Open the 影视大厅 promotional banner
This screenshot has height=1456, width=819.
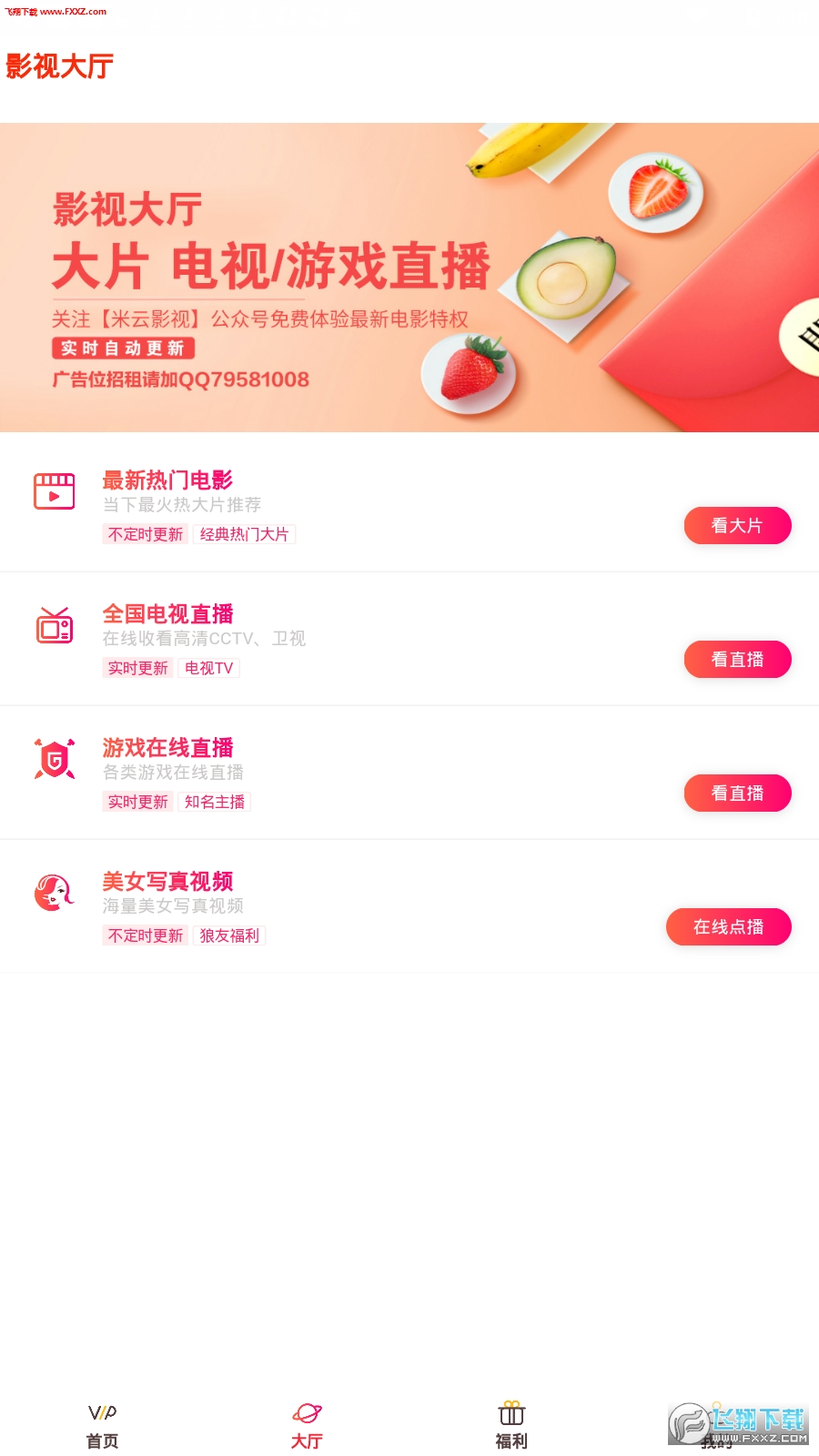[409, 278]
